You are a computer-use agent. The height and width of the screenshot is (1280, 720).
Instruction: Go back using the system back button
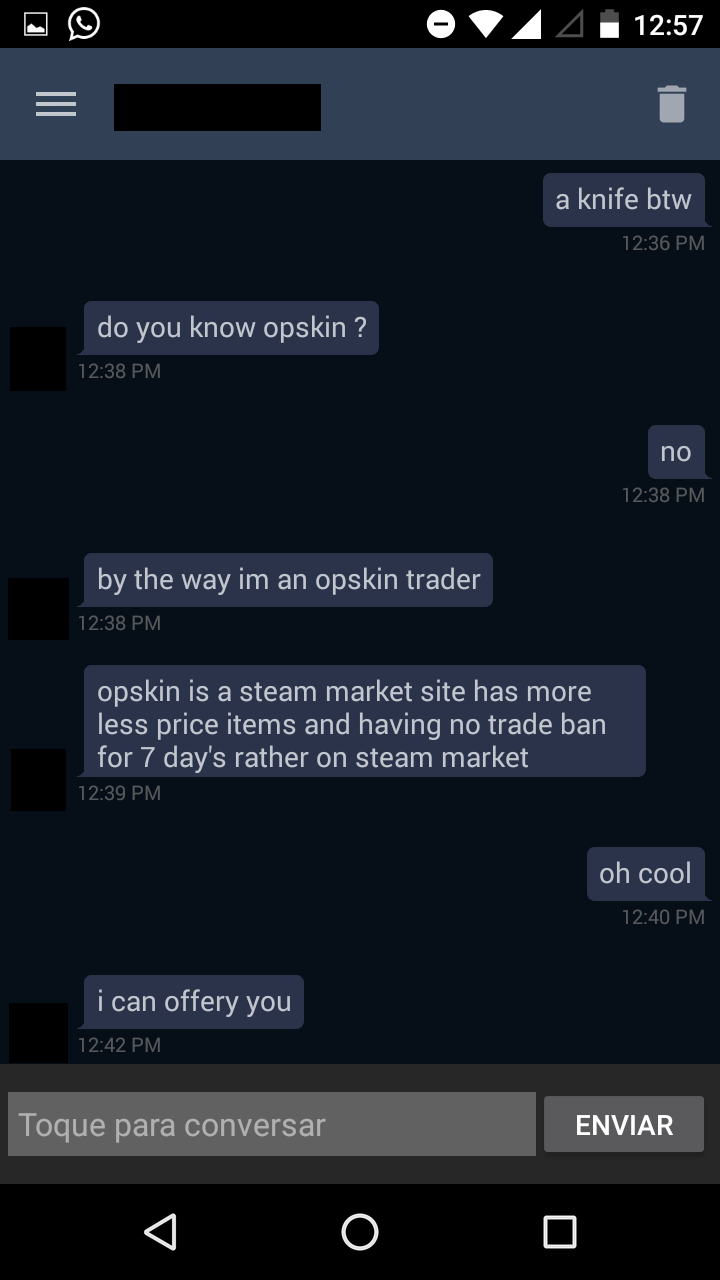tap(160, 1231)
